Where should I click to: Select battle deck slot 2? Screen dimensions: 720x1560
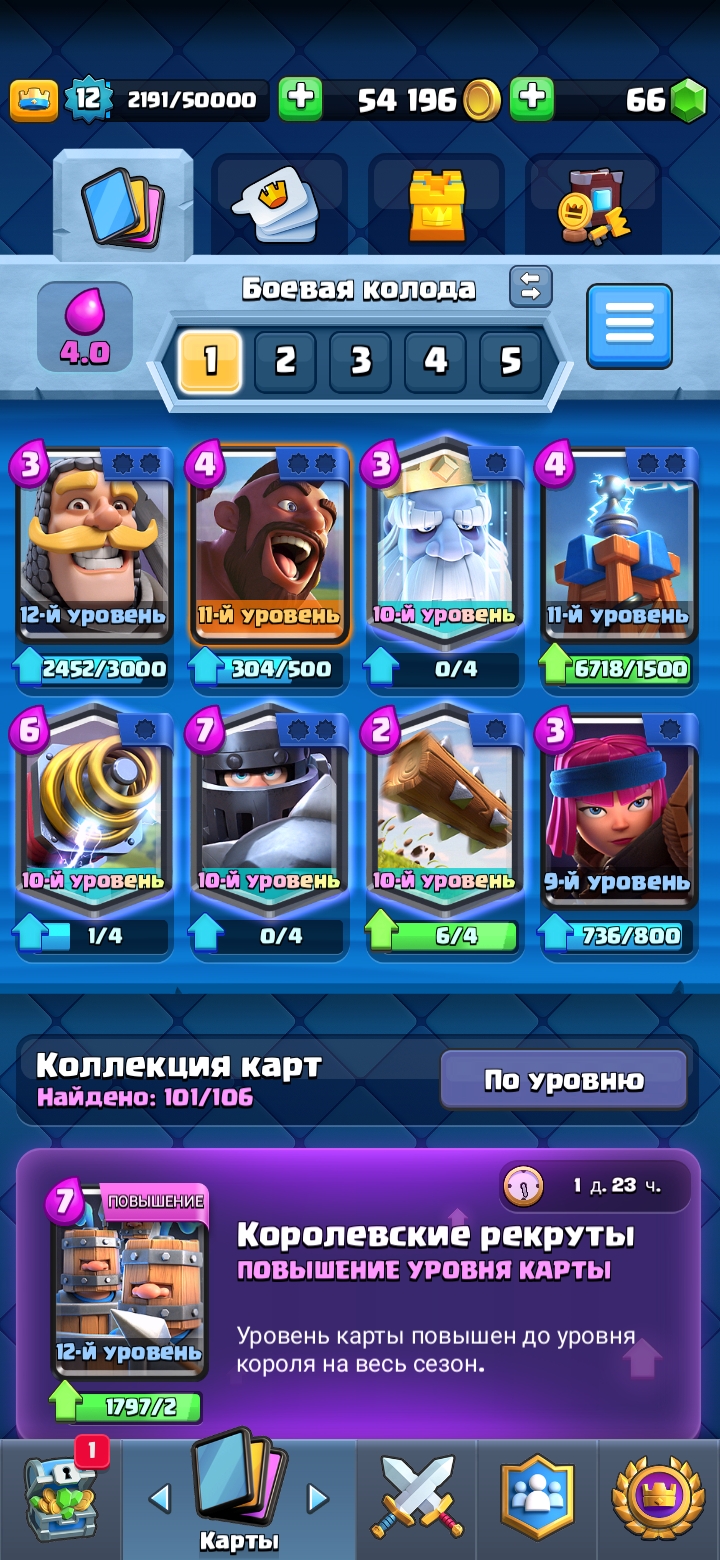[x=285, y=361]
